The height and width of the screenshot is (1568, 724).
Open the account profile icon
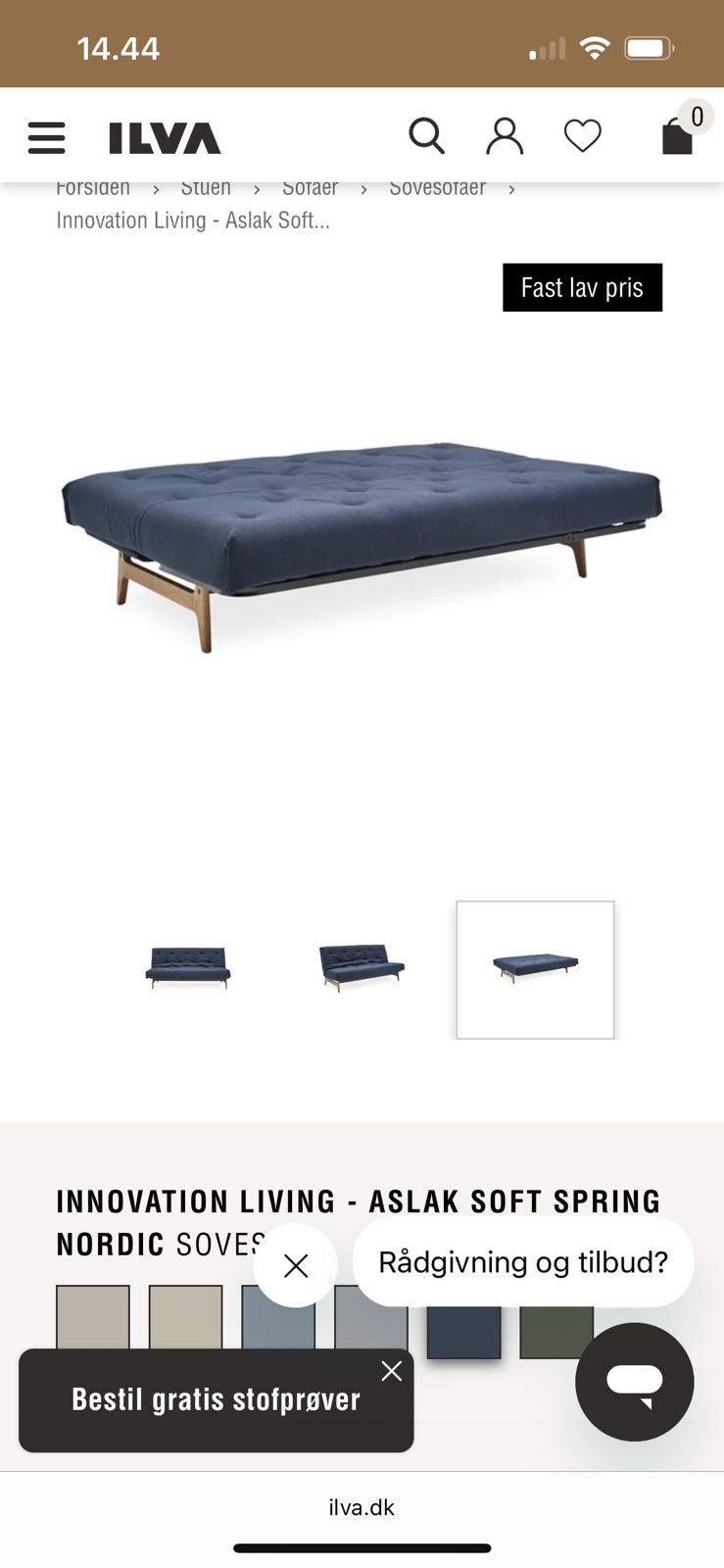tap(505, 136)
